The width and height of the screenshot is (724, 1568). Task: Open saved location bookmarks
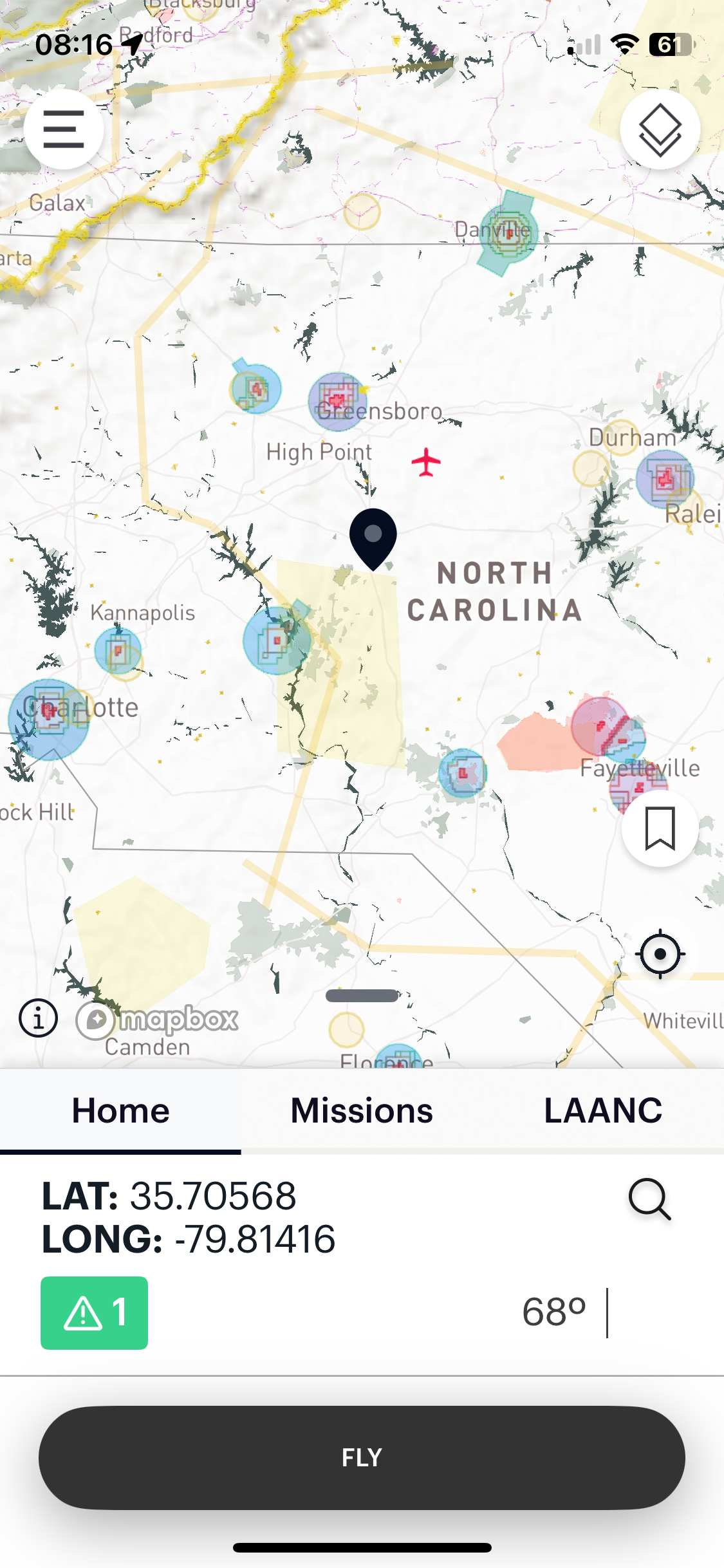coord(660,828)
